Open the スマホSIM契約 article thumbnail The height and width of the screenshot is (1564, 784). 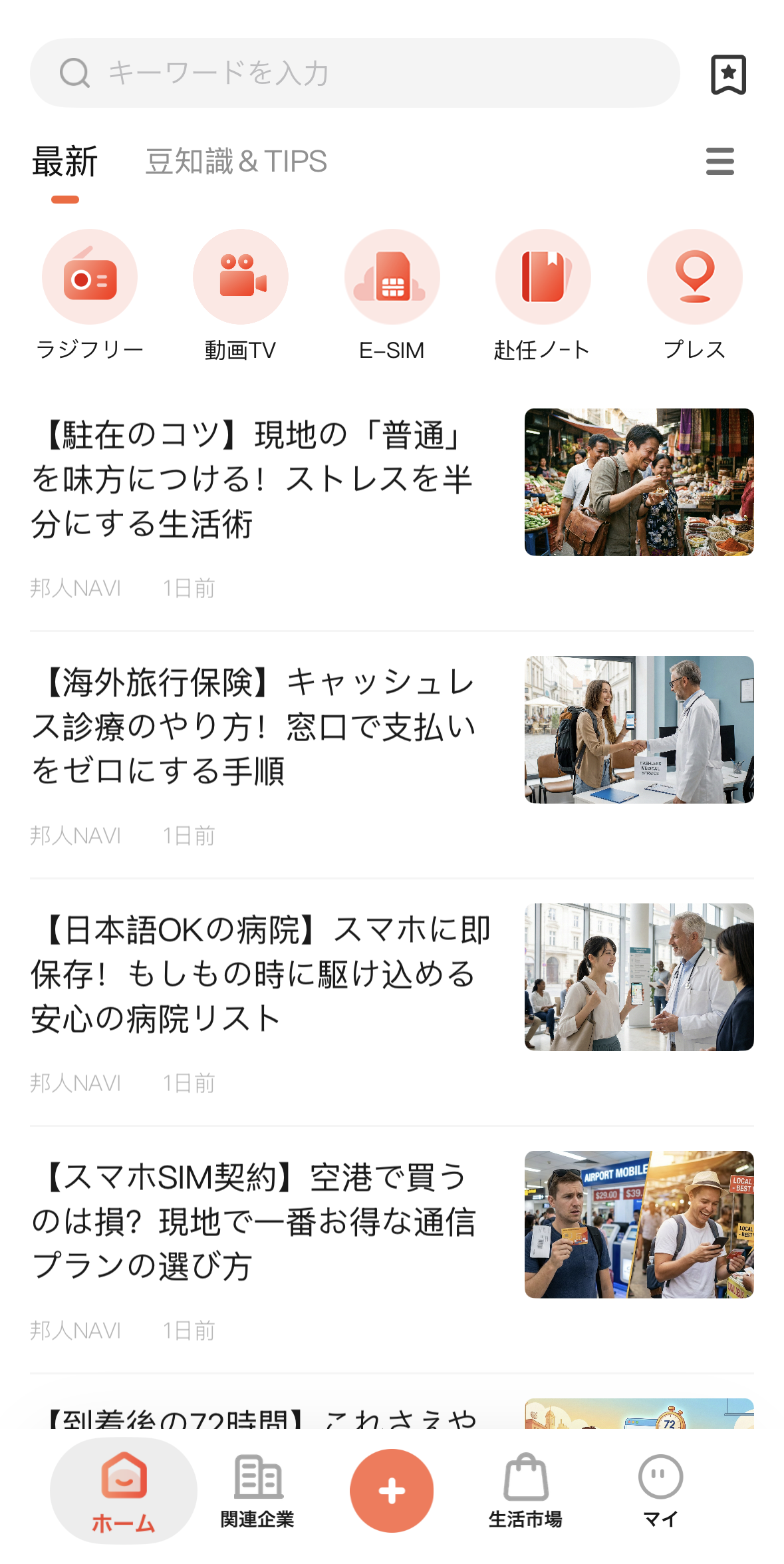pyautogui.click(x=639, y=1223)
